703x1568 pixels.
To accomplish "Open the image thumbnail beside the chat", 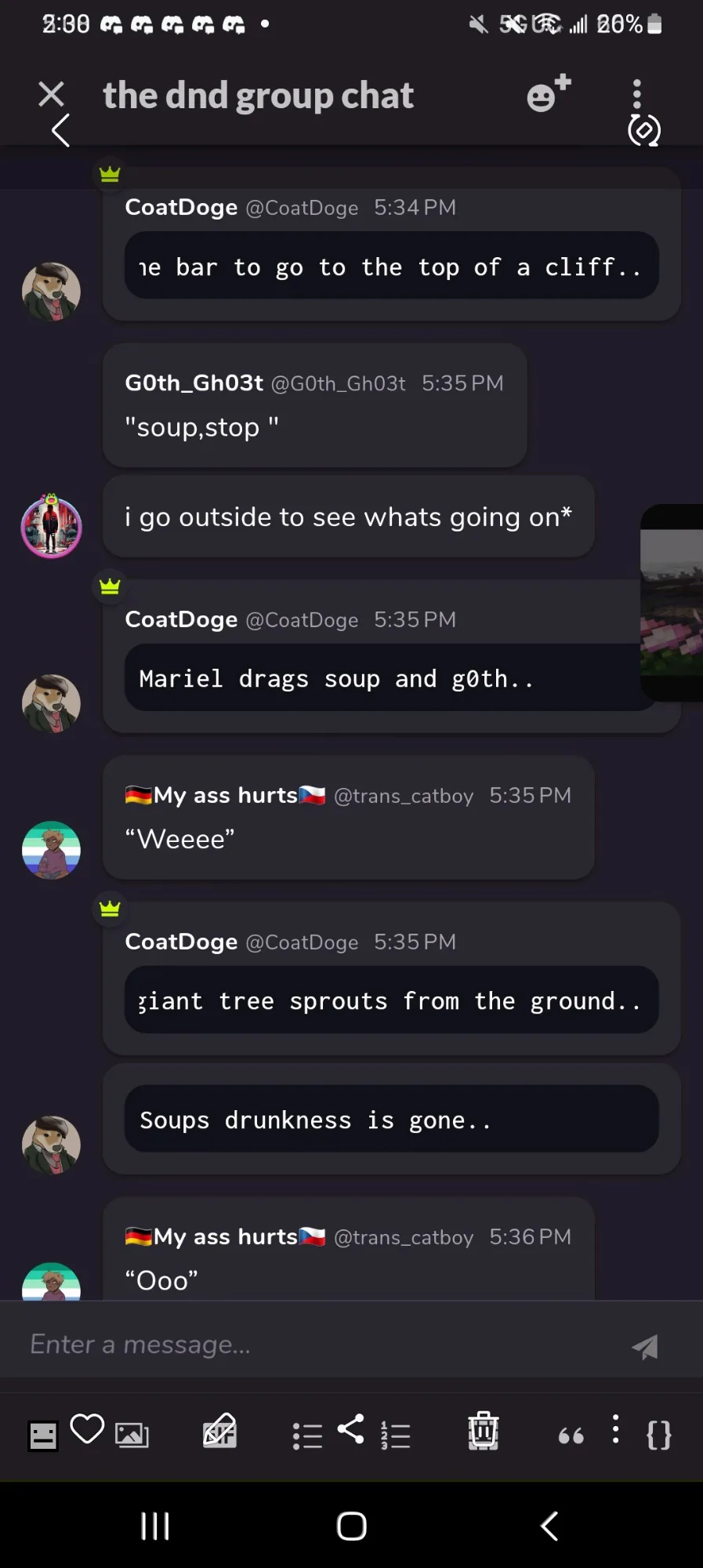I will pyautogui.click(x=672, y=602).
